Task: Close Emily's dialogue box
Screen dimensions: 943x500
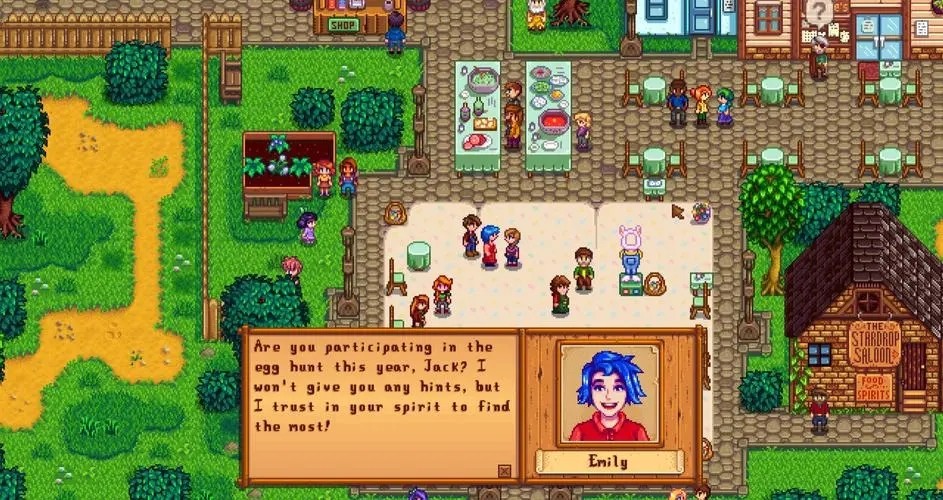Action: 504,471
